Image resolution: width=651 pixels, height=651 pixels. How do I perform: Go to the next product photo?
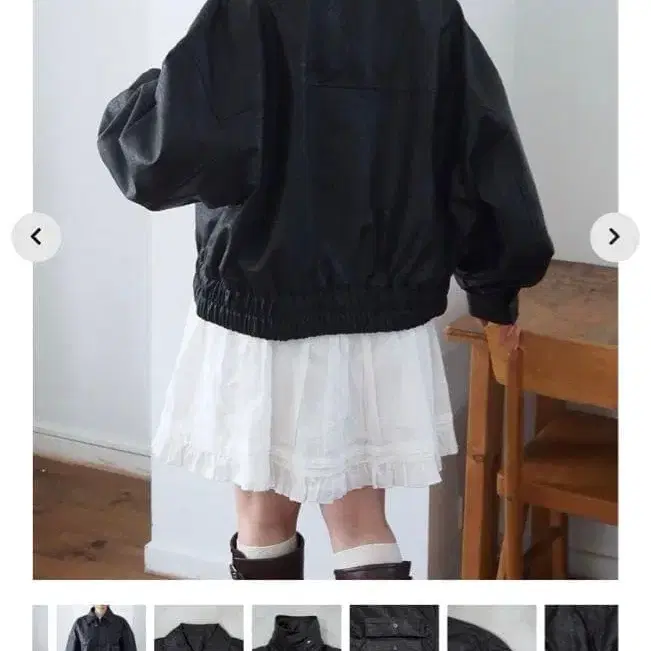tap(614, 237)
